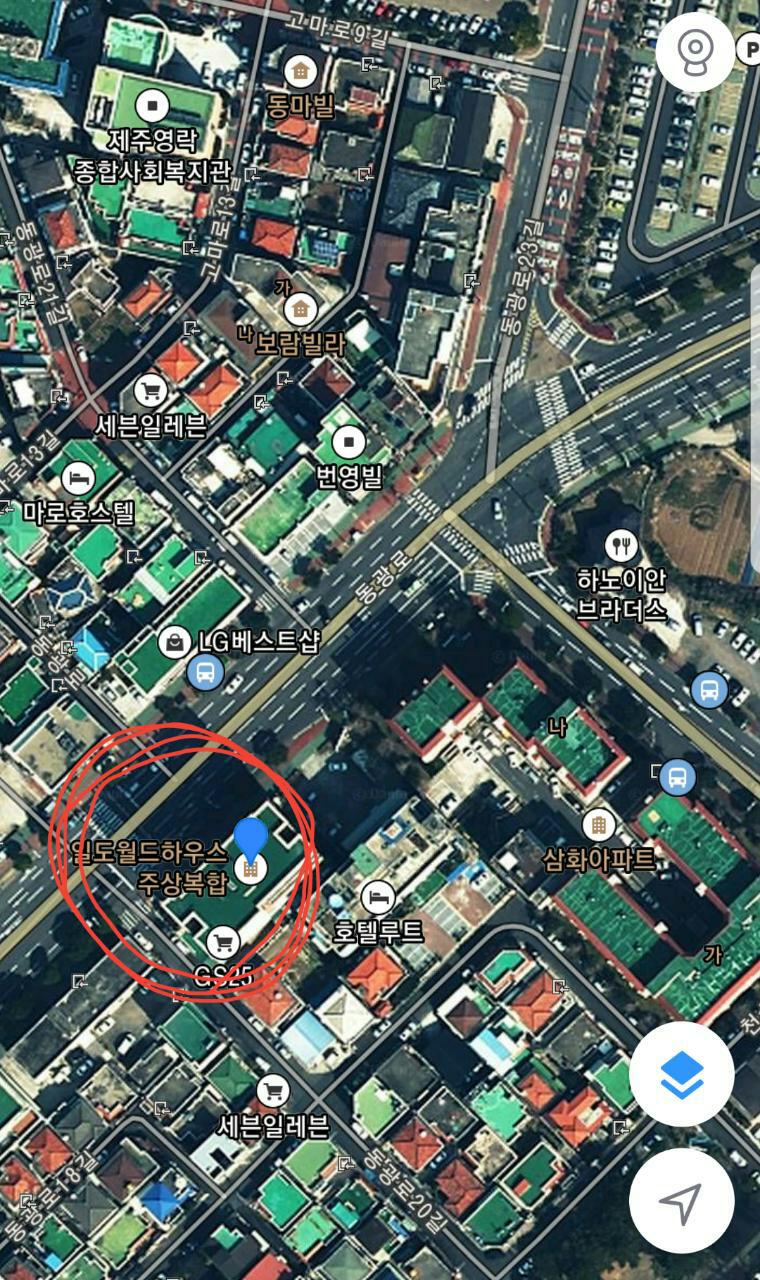Select the 하노이안 브라더스 restaurant marker

[621, 545]
